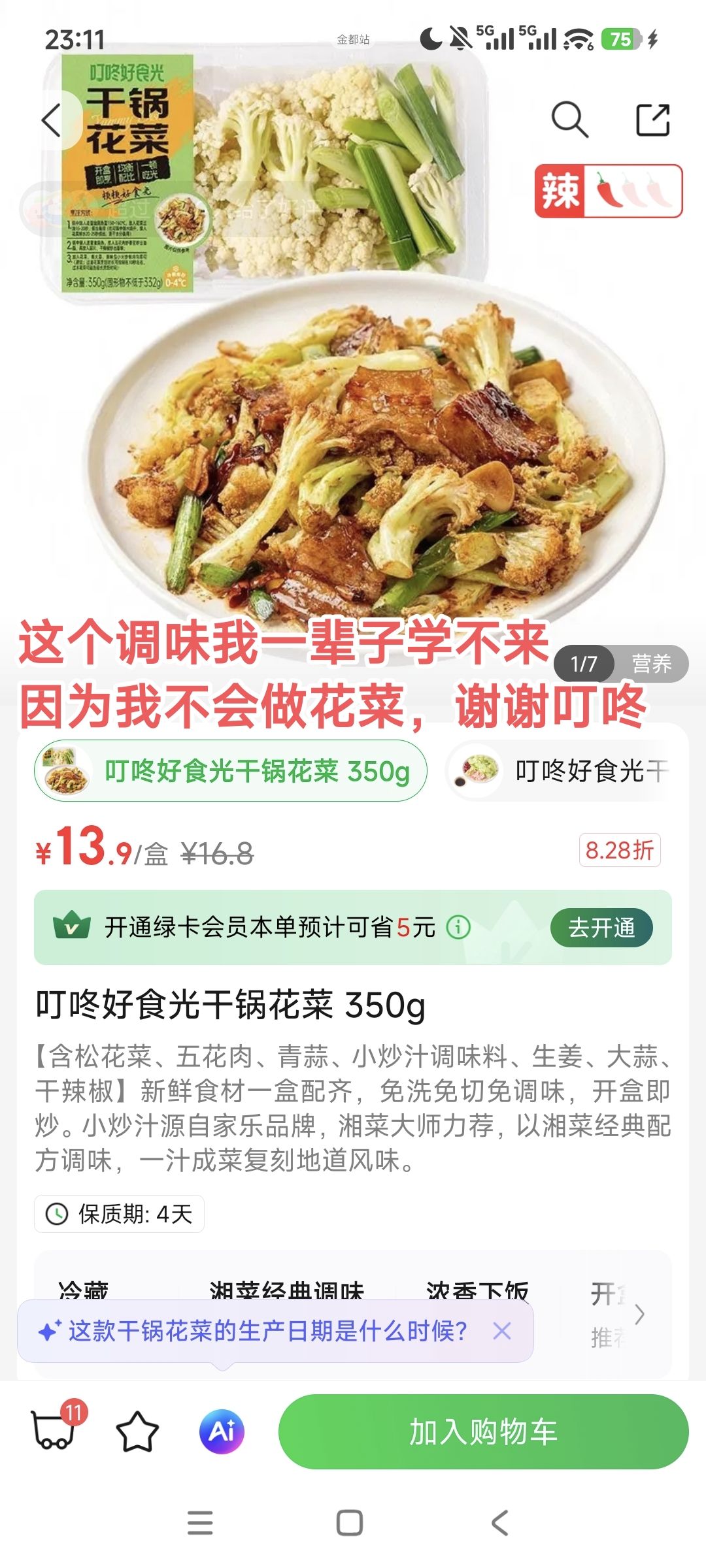View info about green card savings
This screenshot has height=1568, width=706.
[458, 927]
